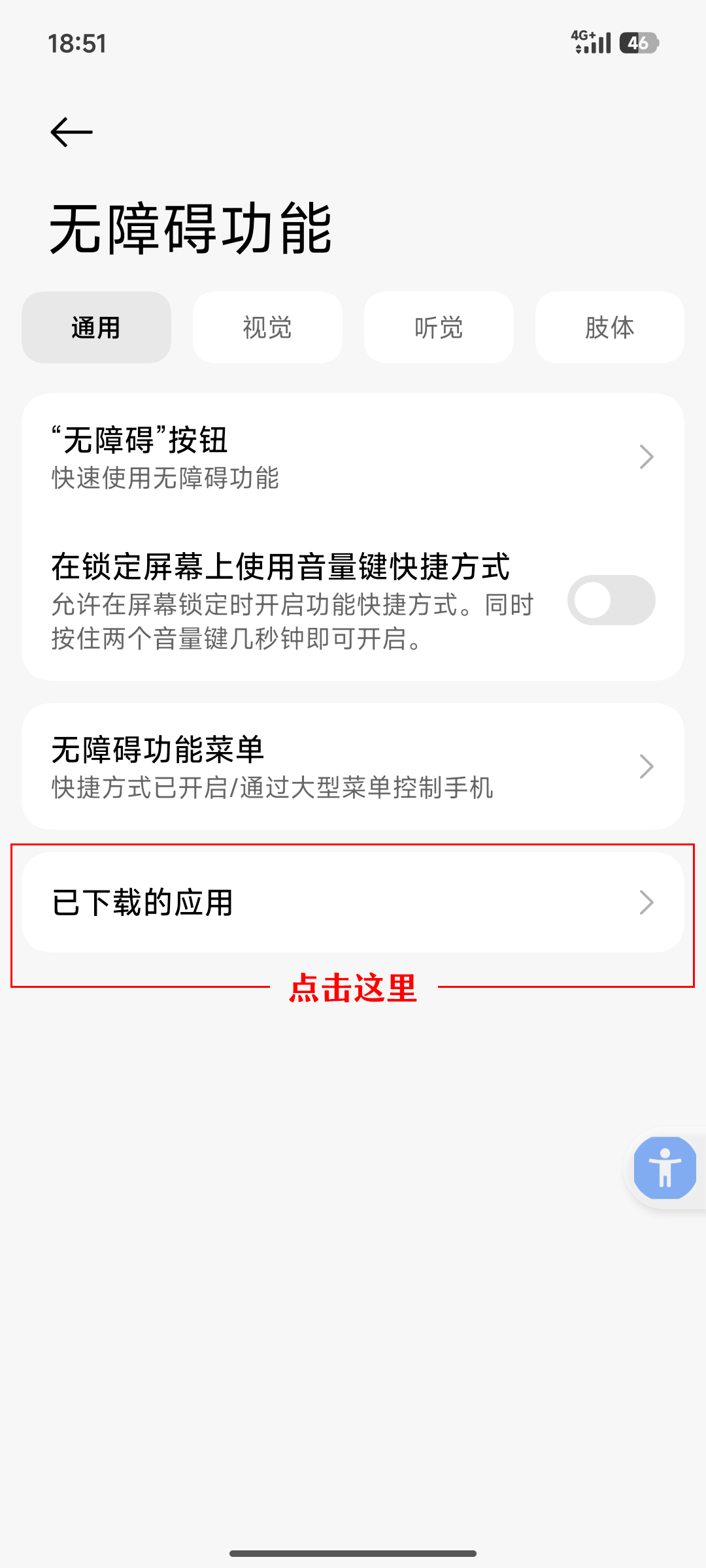
Task: Go back using the arrow icon
Action: coord(71,133)
